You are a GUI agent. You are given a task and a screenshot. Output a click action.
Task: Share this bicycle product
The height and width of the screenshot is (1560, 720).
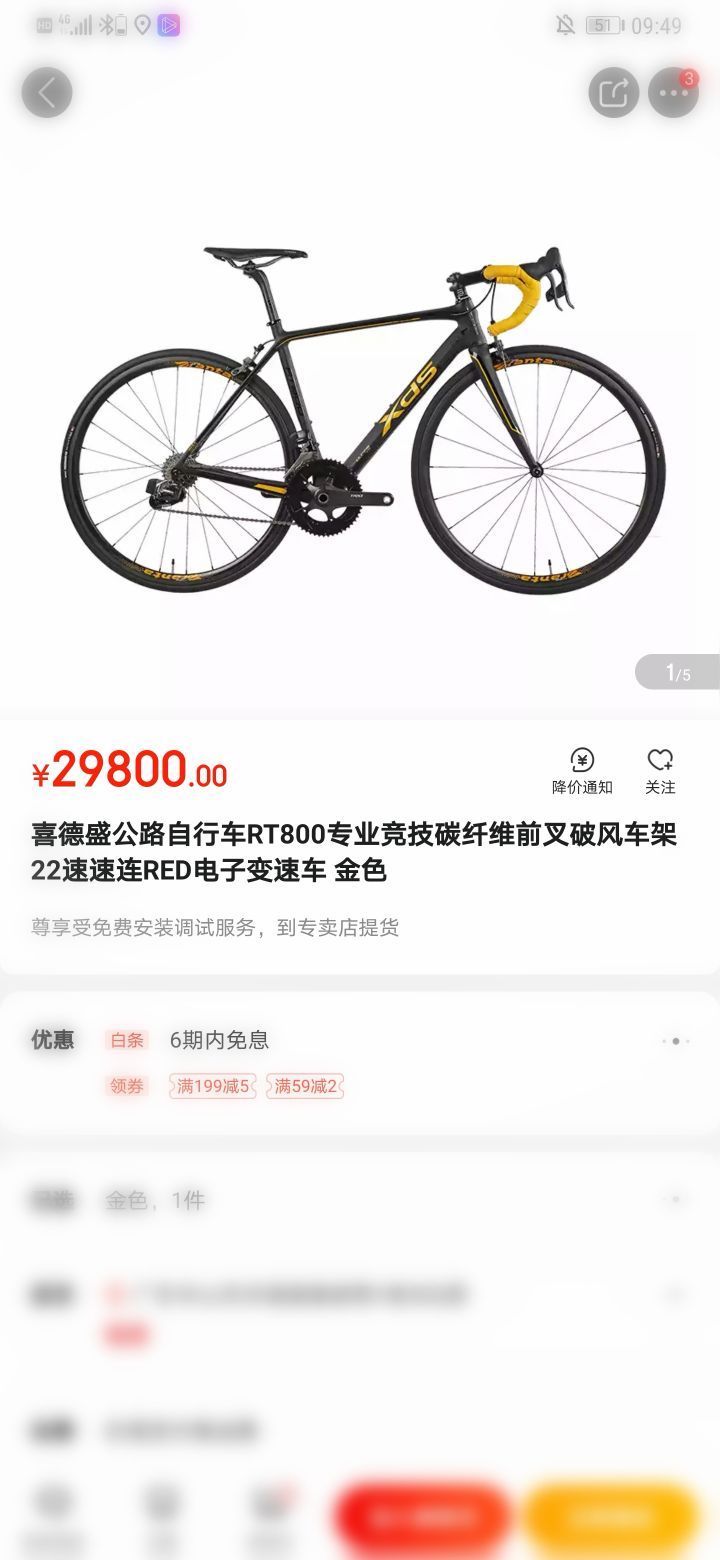613,93
